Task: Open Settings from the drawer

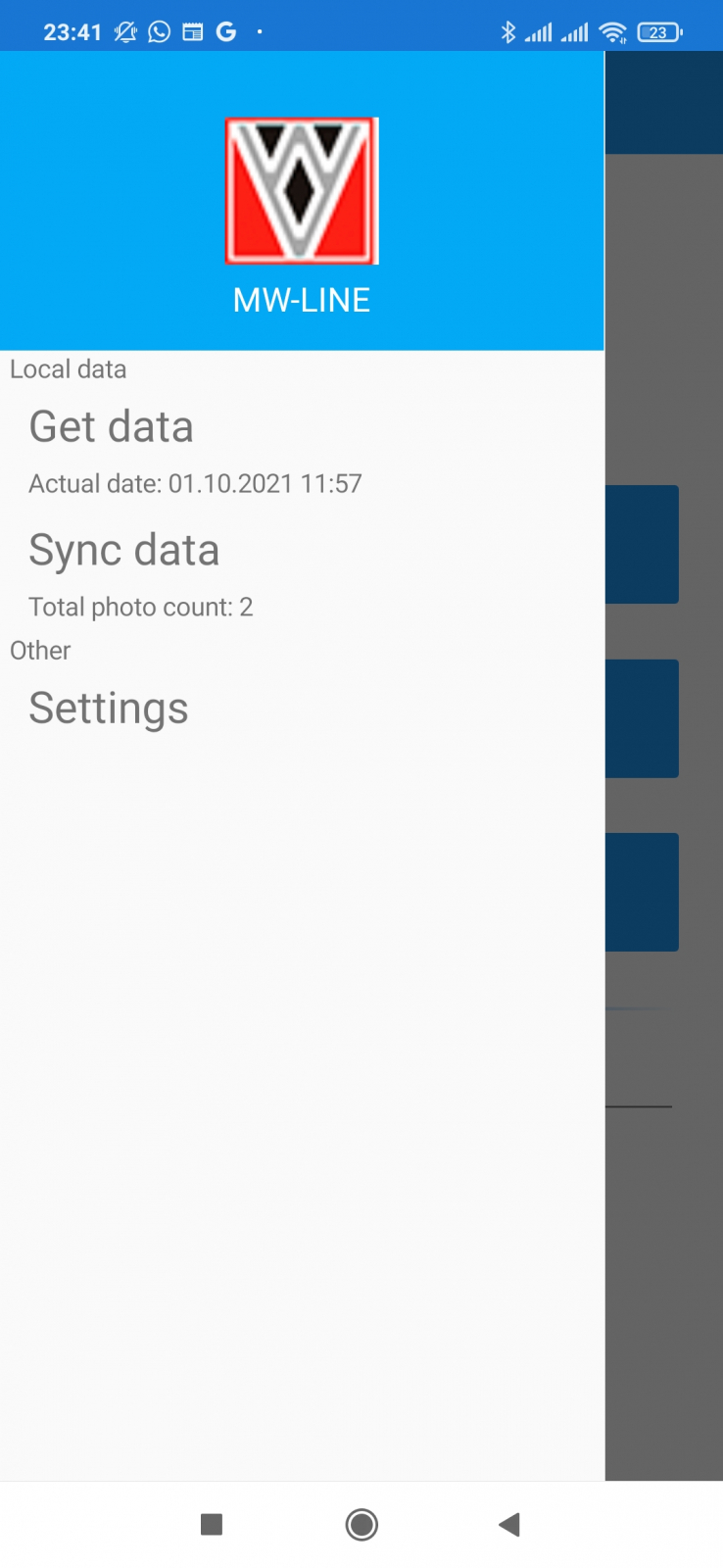Action: pyautogui.click(x=109, y=709)
